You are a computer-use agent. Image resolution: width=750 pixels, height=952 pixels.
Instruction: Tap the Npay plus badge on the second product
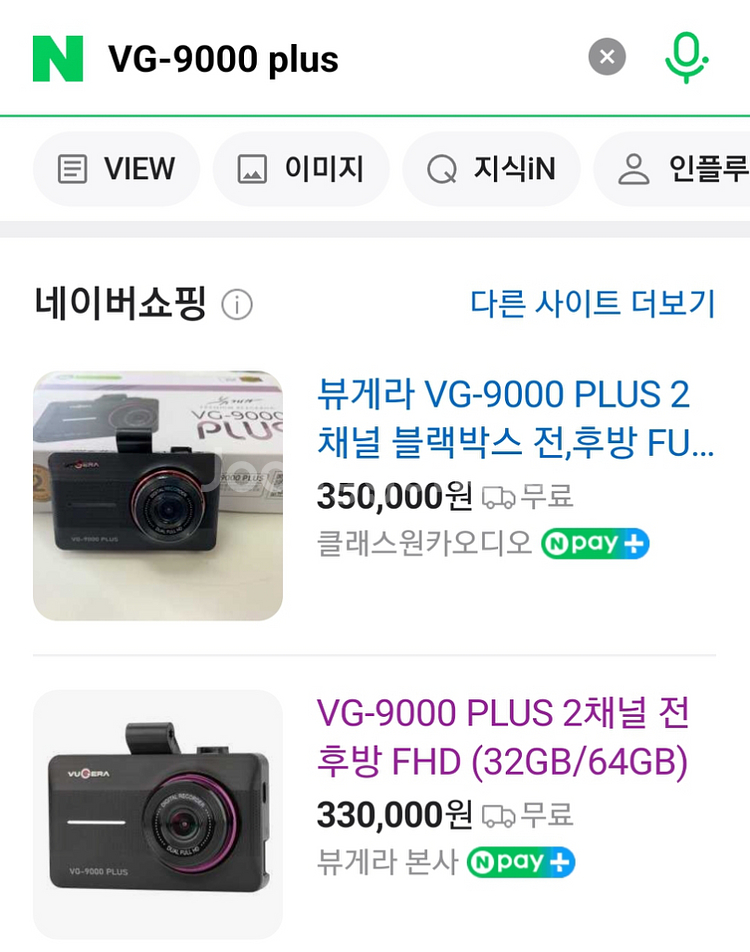[x=520, y=861]
